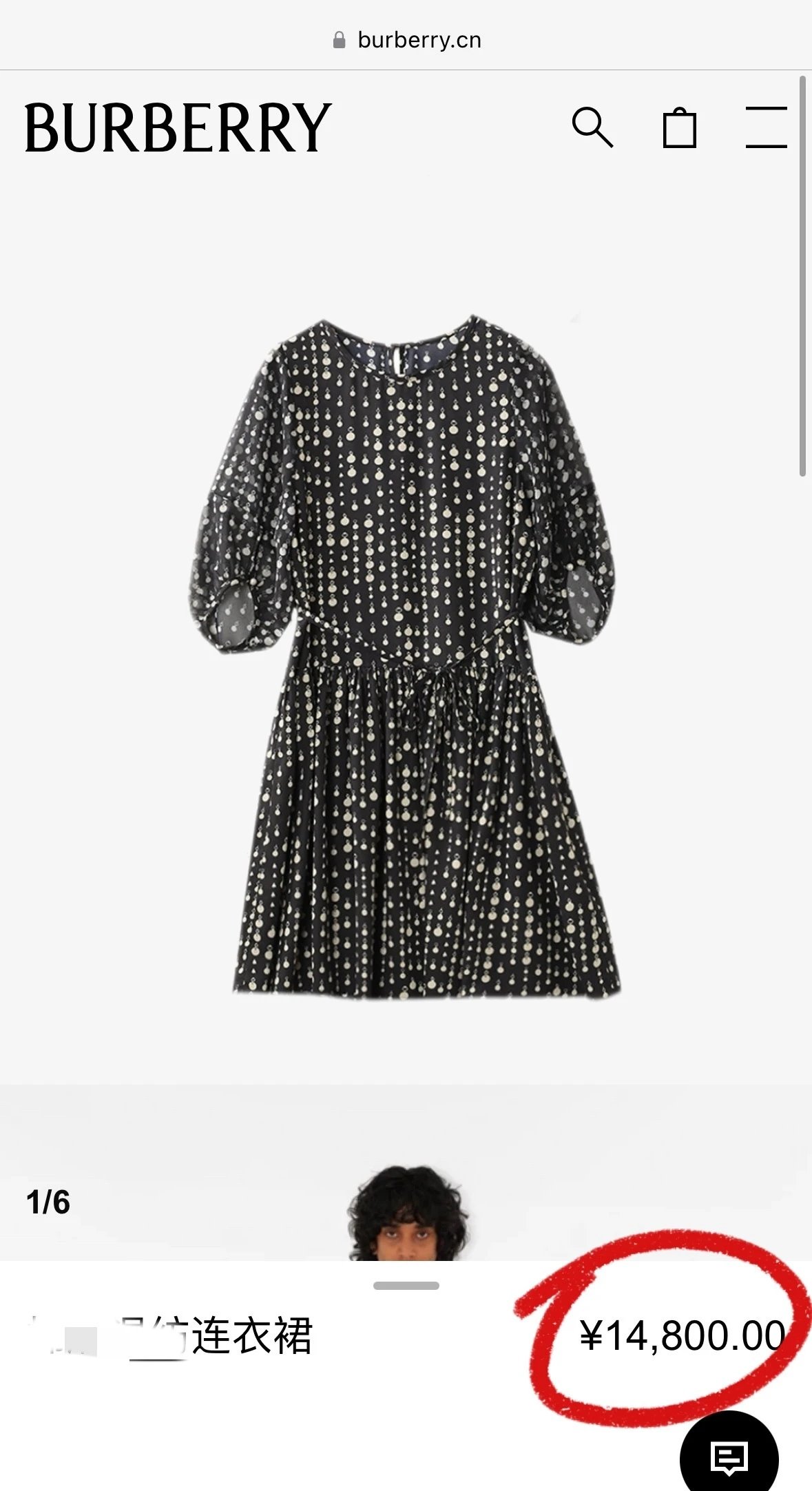Open the shopping bag
Screen dimensions: 812x1491
pos(679,127)
